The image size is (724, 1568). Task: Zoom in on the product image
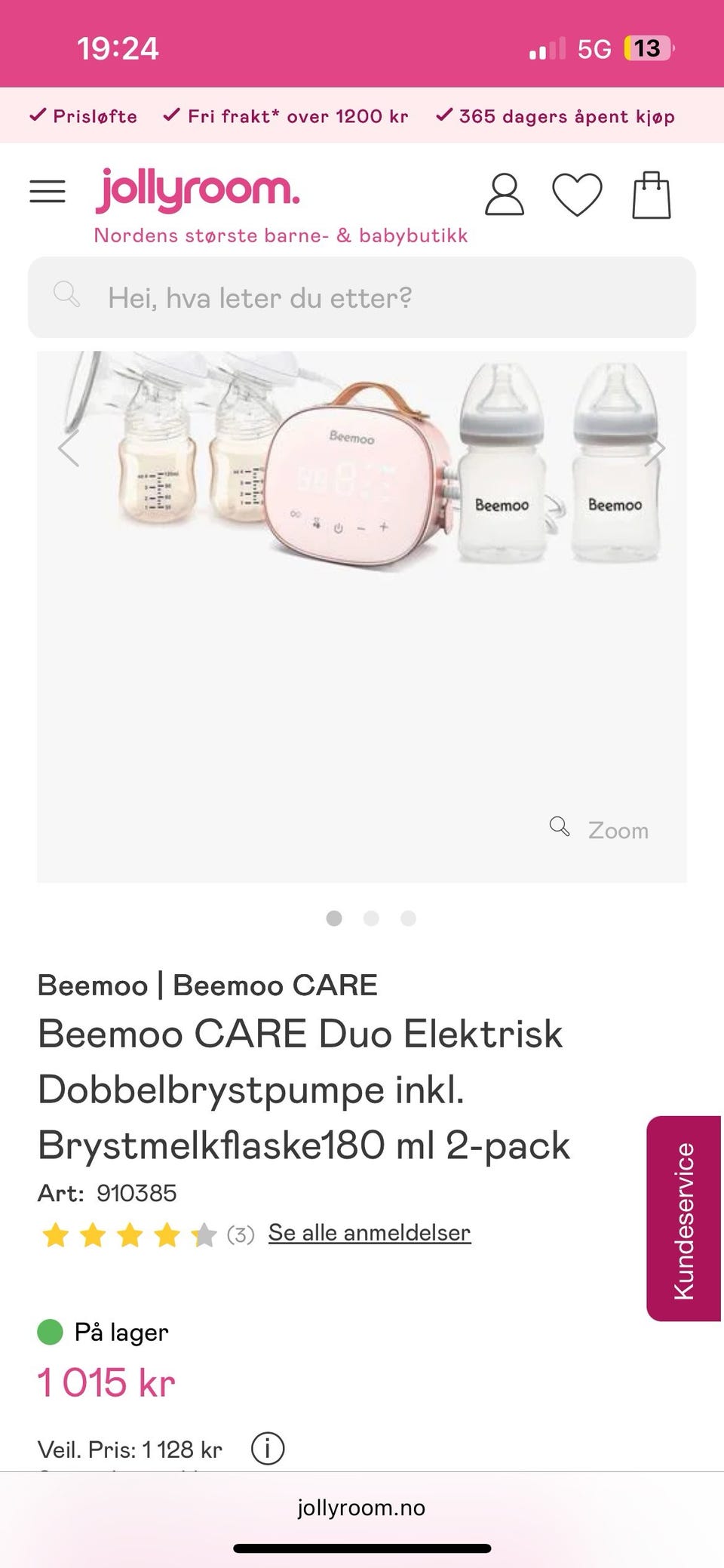tap(600, 829)
